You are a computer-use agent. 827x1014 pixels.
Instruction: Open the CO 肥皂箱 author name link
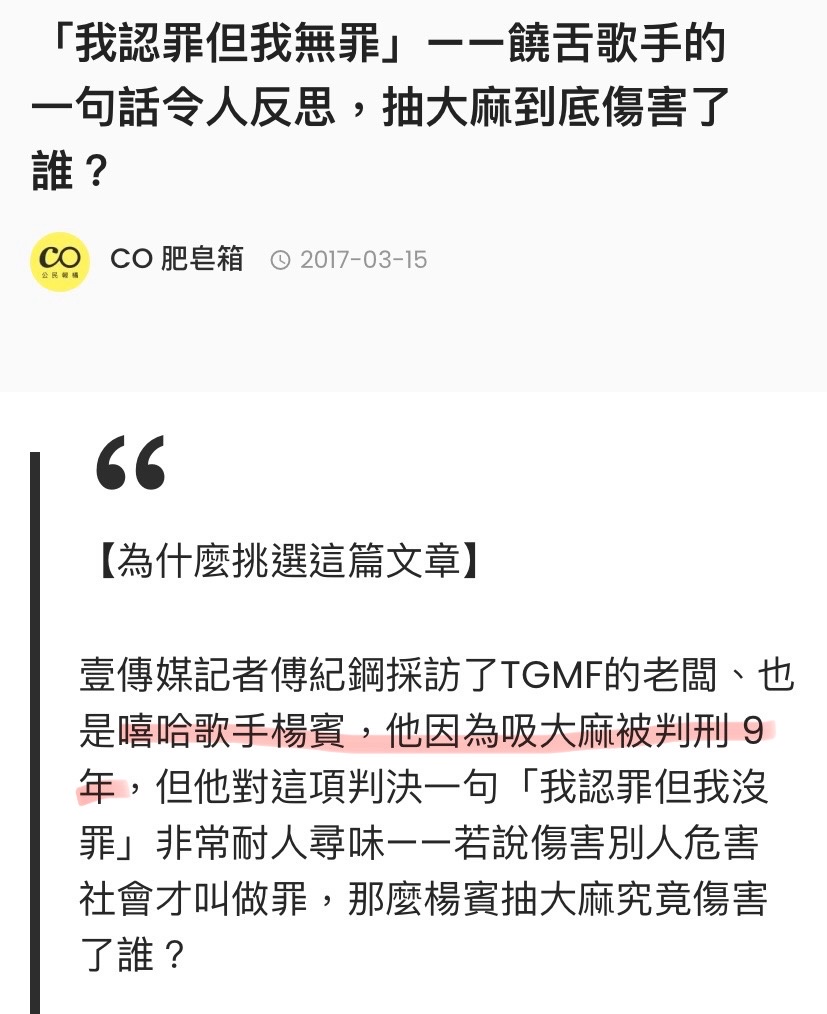click(177, 260)
